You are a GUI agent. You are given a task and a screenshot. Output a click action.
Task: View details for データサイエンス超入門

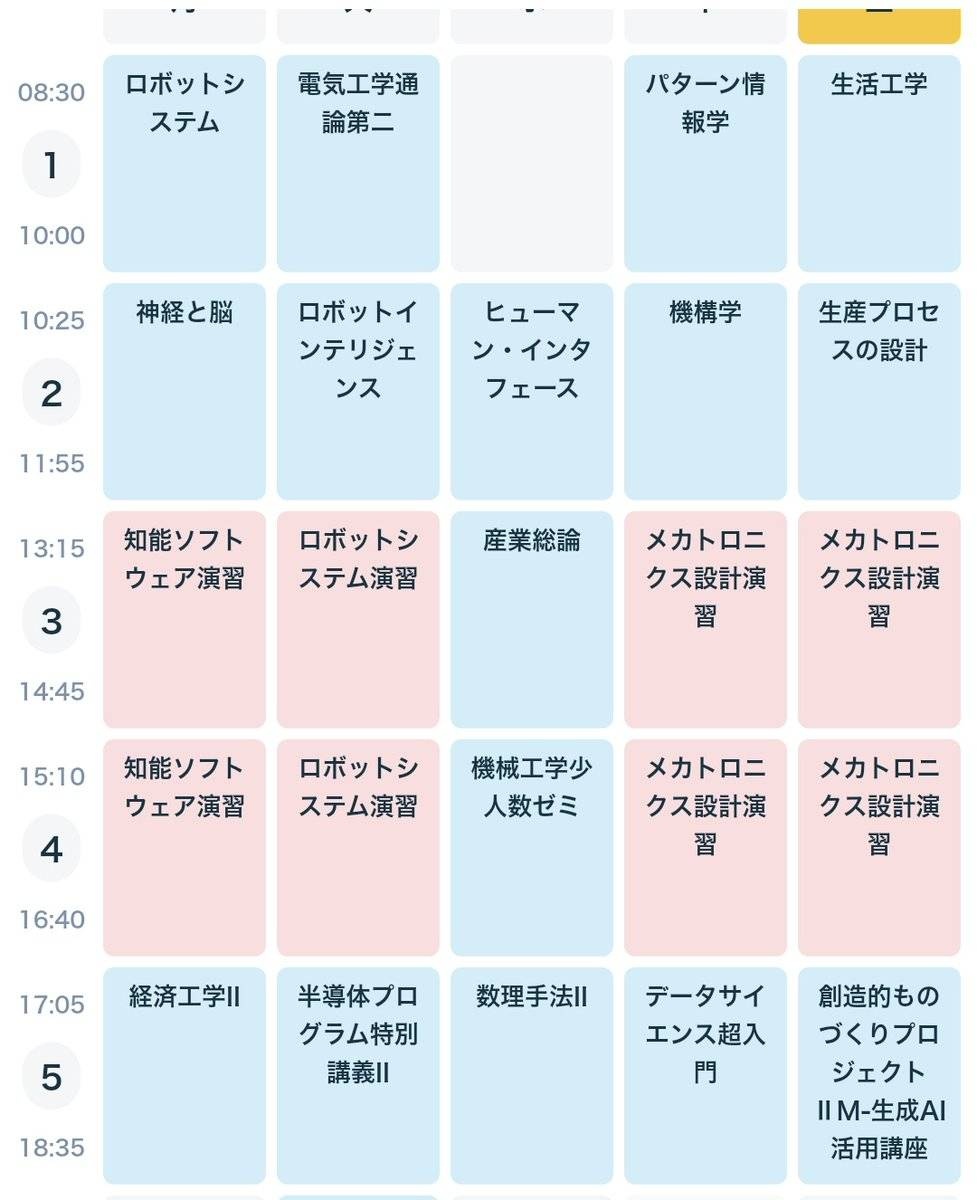[705, 1075]
